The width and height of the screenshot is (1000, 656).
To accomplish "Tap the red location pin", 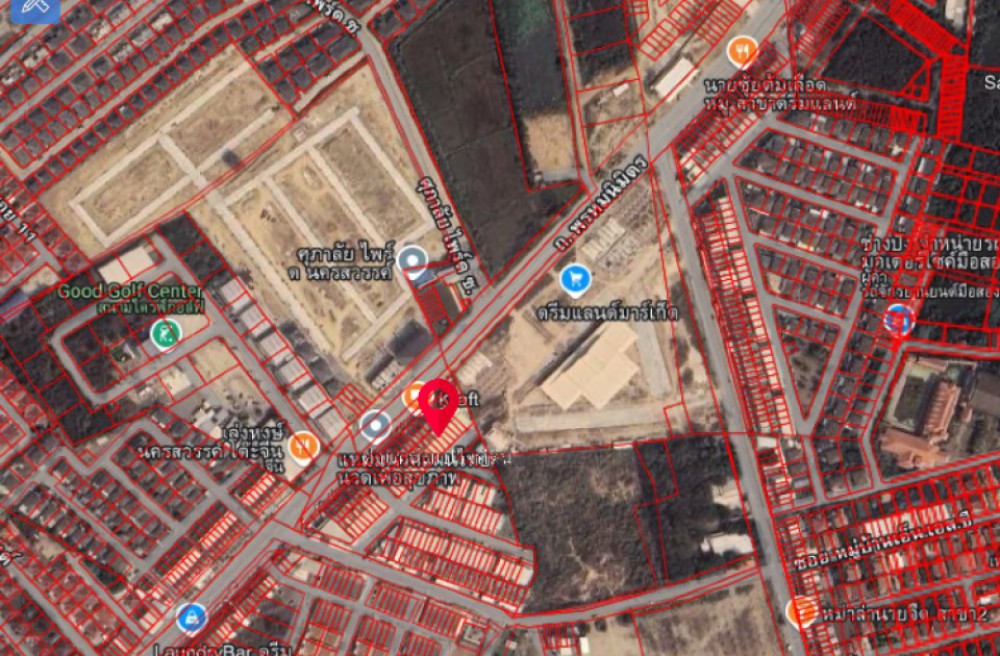I will pos(438,403).
